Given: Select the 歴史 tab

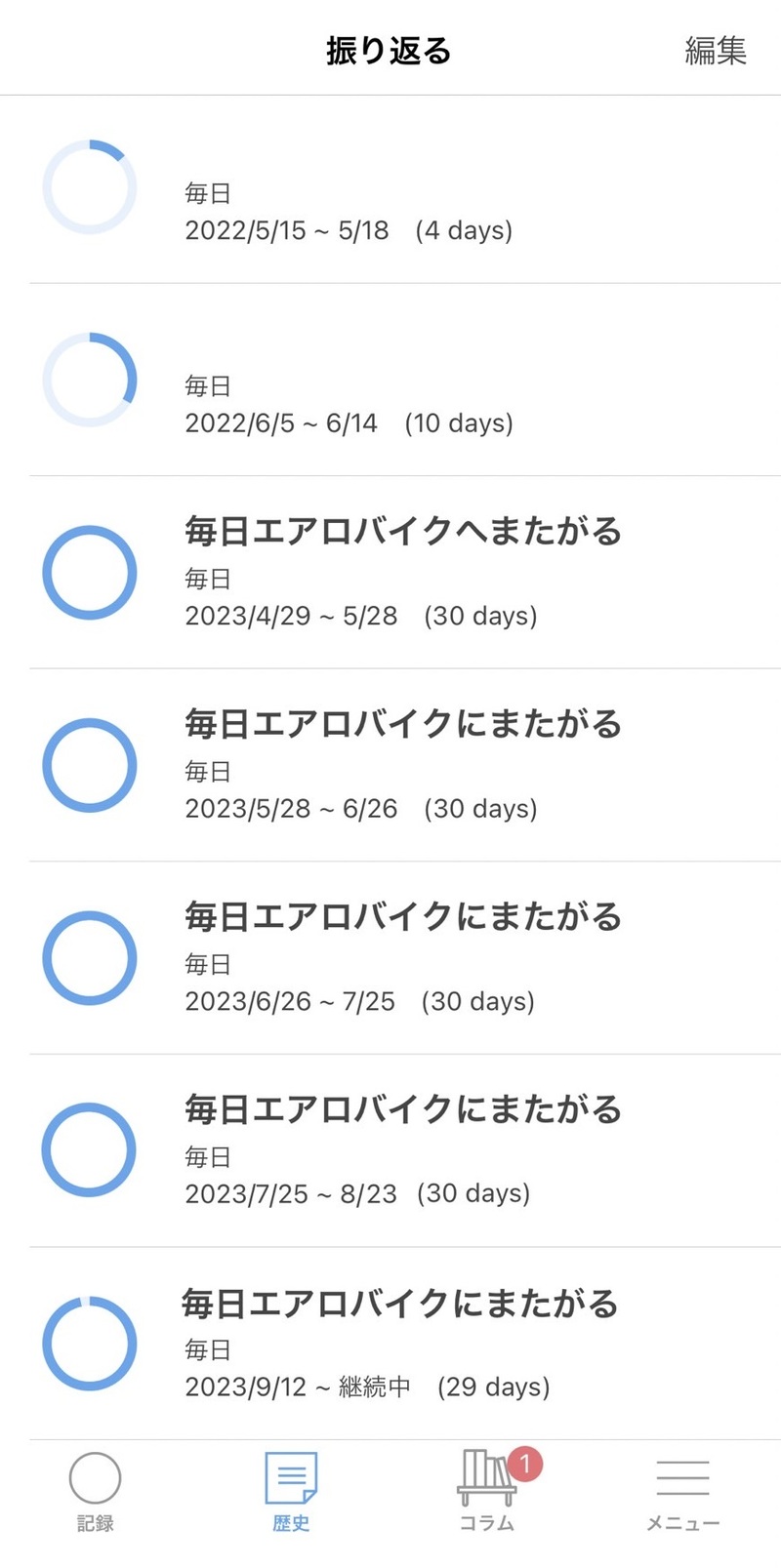Looking at the screenshot, I should coord(291,1492).
